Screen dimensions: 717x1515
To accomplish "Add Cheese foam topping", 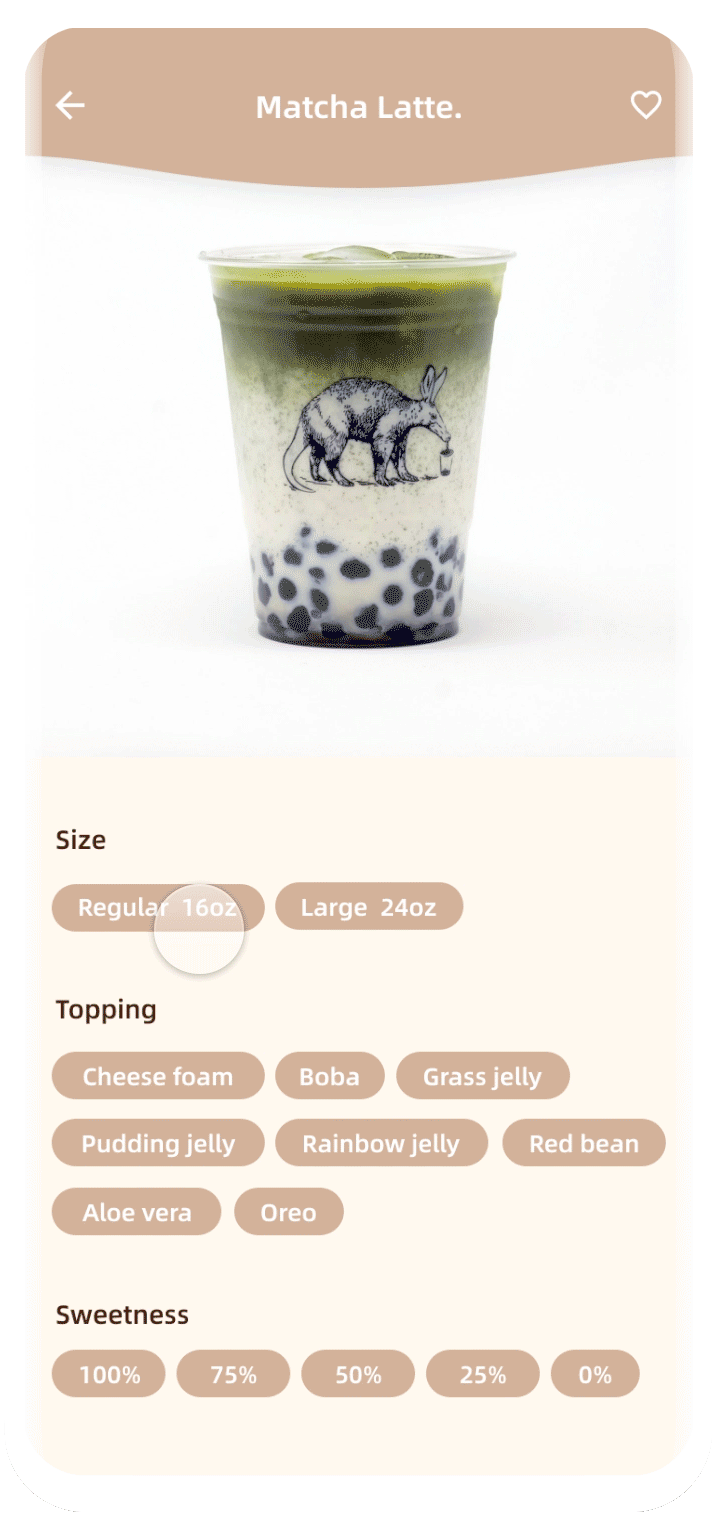I will point(158,1076).
